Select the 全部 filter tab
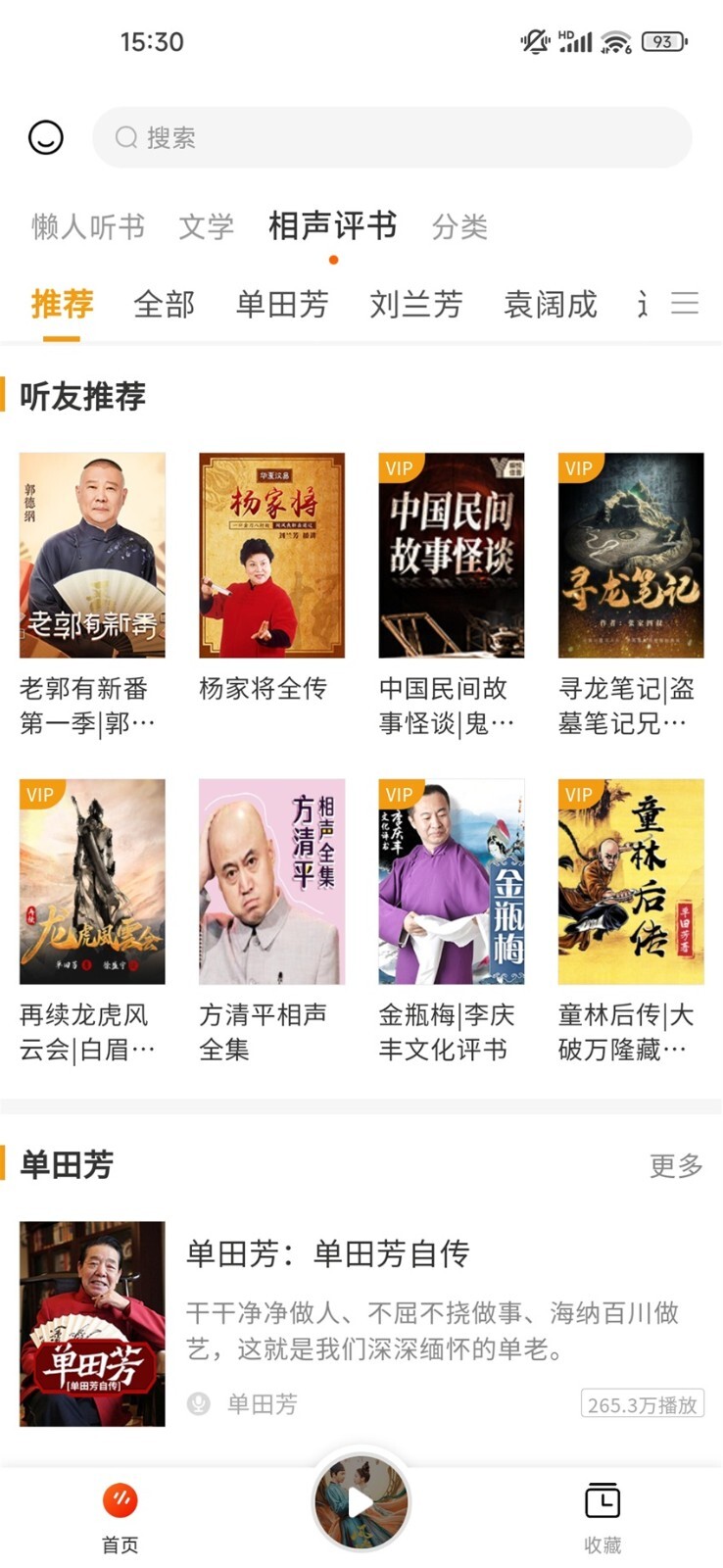This screenshot has height=1568, width=723. [165, 305]
